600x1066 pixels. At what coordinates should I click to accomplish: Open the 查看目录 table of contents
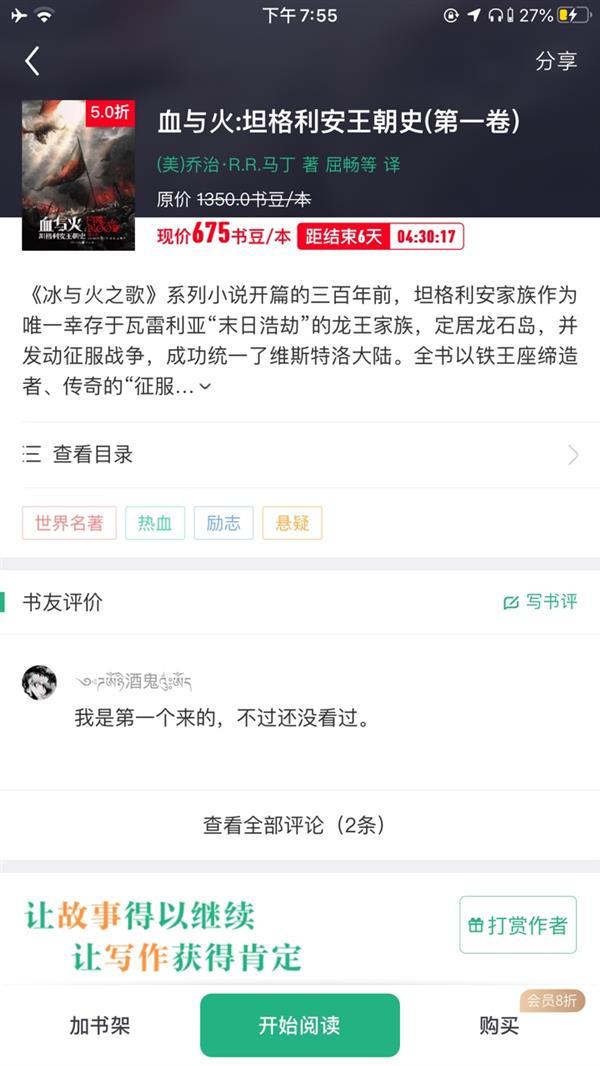coord(300,455)
